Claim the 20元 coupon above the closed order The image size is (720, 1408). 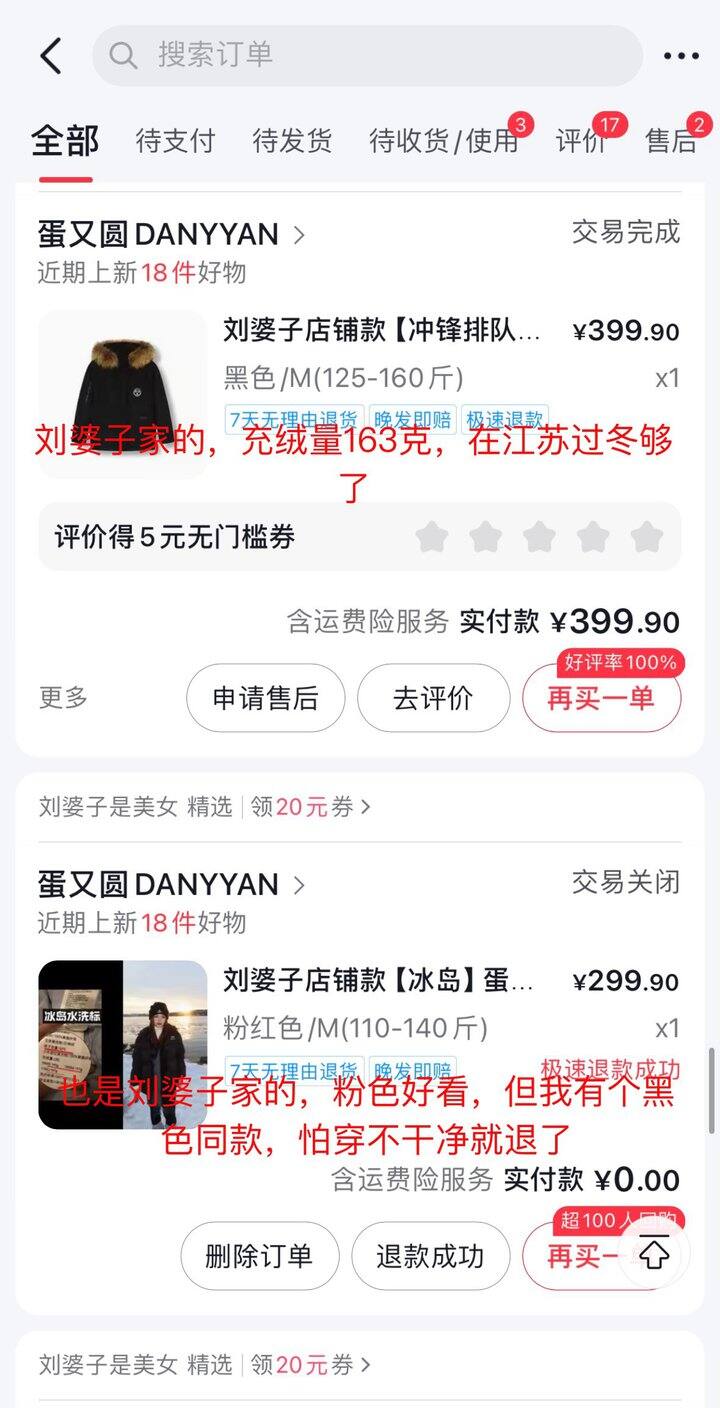310,806
